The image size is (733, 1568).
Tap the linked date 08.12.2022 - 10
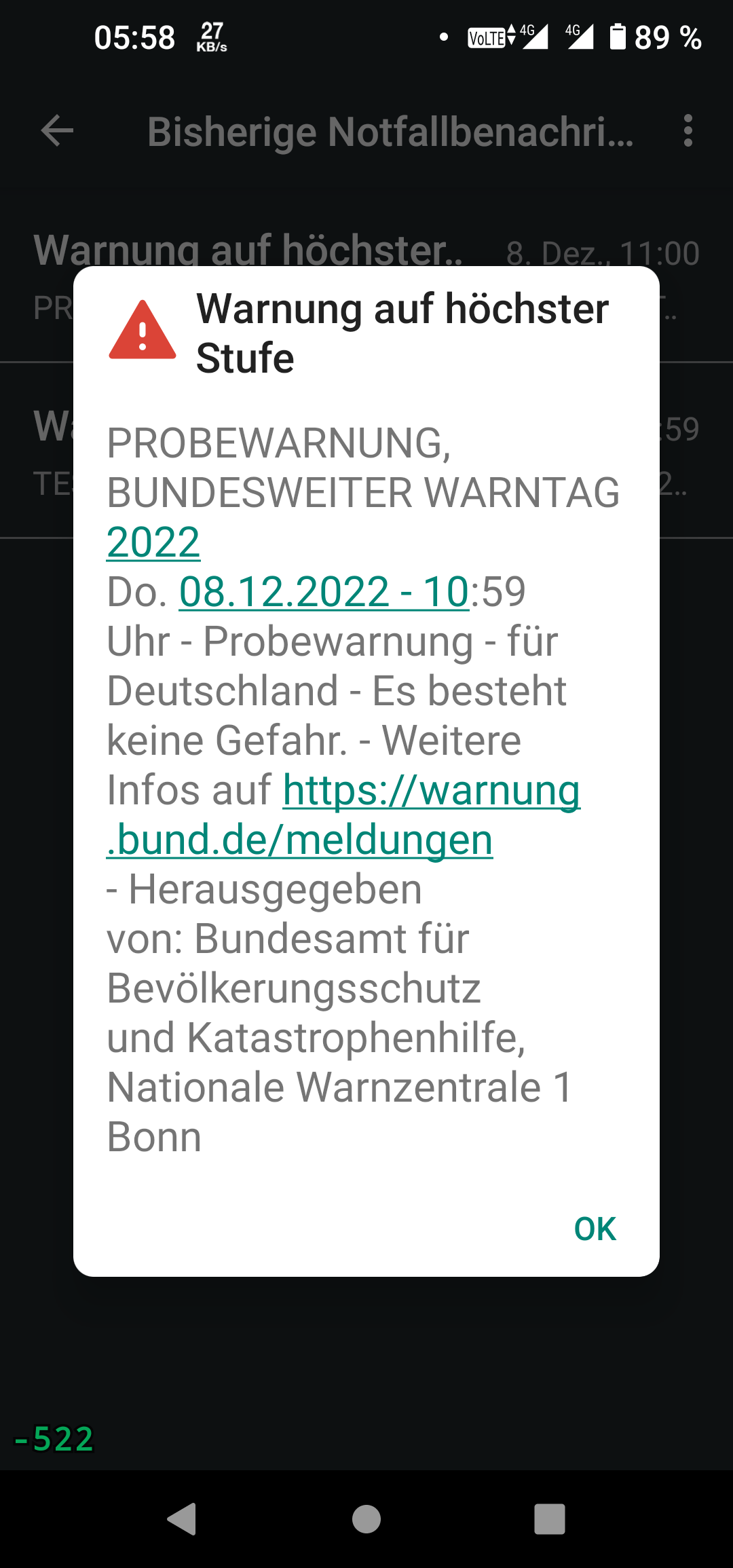[324, 591]
